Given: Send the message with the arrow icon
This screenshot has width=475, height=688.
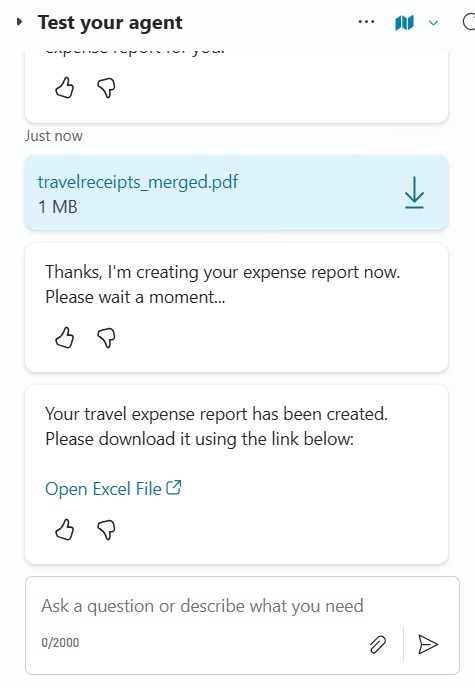Looking at the screenshot, I should point(428,645).
